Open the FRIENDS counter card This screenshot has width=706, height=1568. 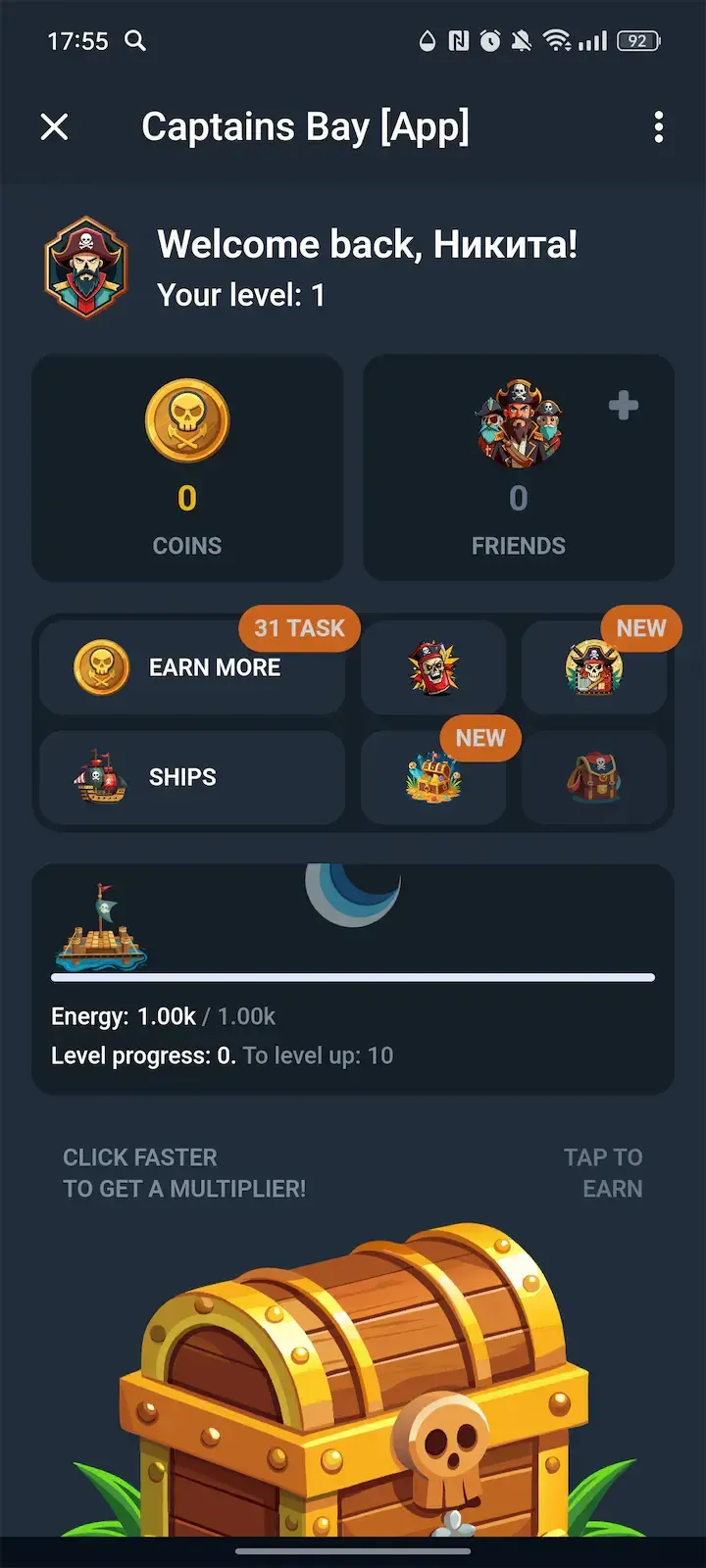coord(518,468)
